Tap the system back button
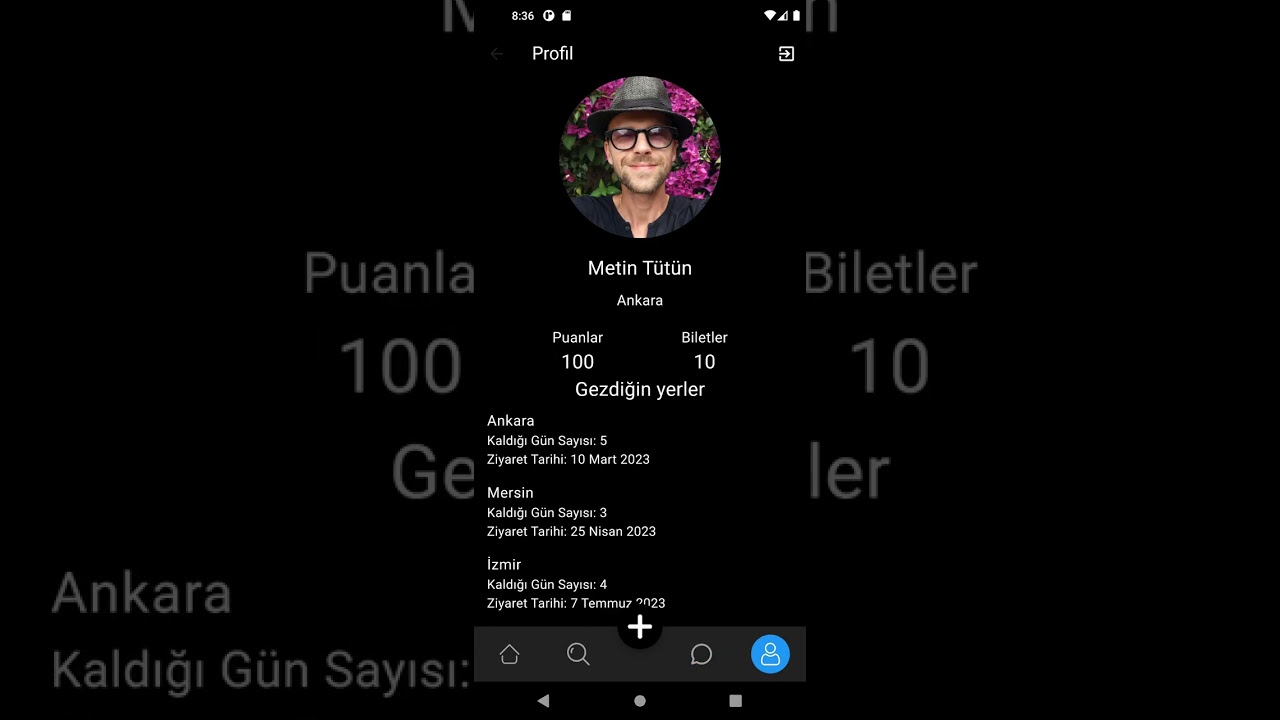This screenshot has width=1280, height=720. (543, 701)
